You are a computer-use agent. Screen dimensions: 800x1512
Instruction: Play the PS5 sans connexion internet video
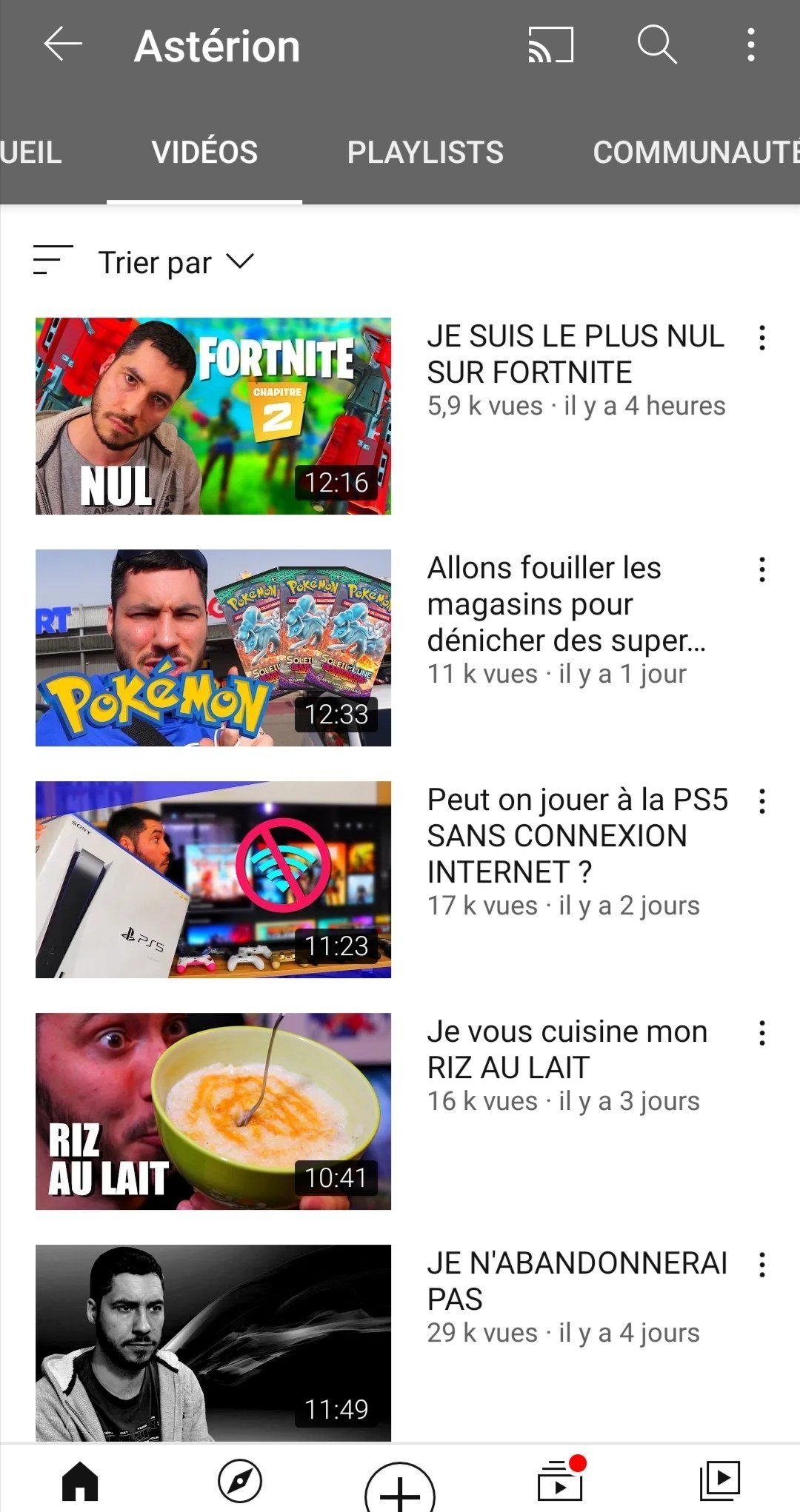(213, 880)
